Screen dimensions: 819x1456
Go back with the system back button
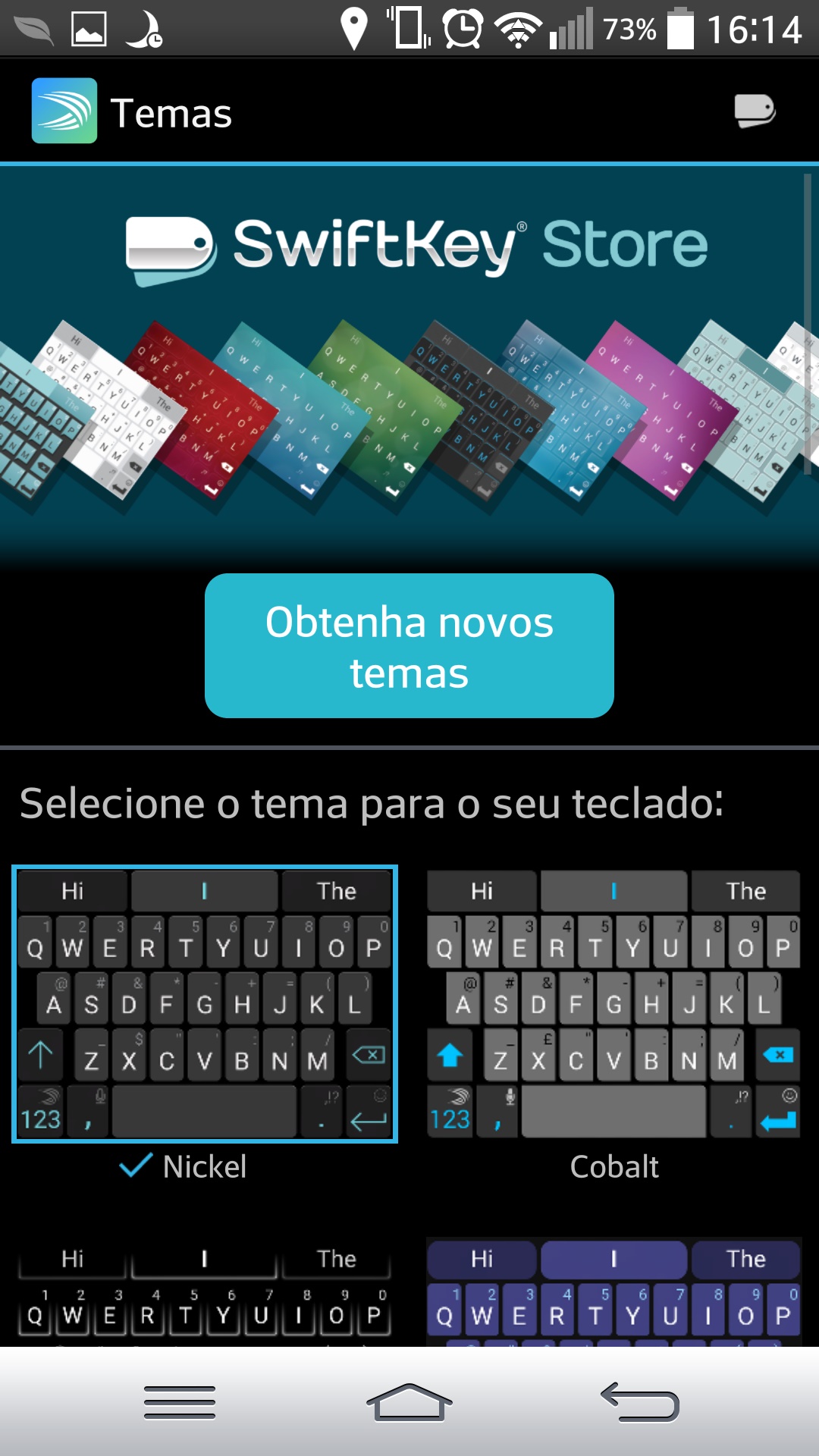coord(639,1401)
